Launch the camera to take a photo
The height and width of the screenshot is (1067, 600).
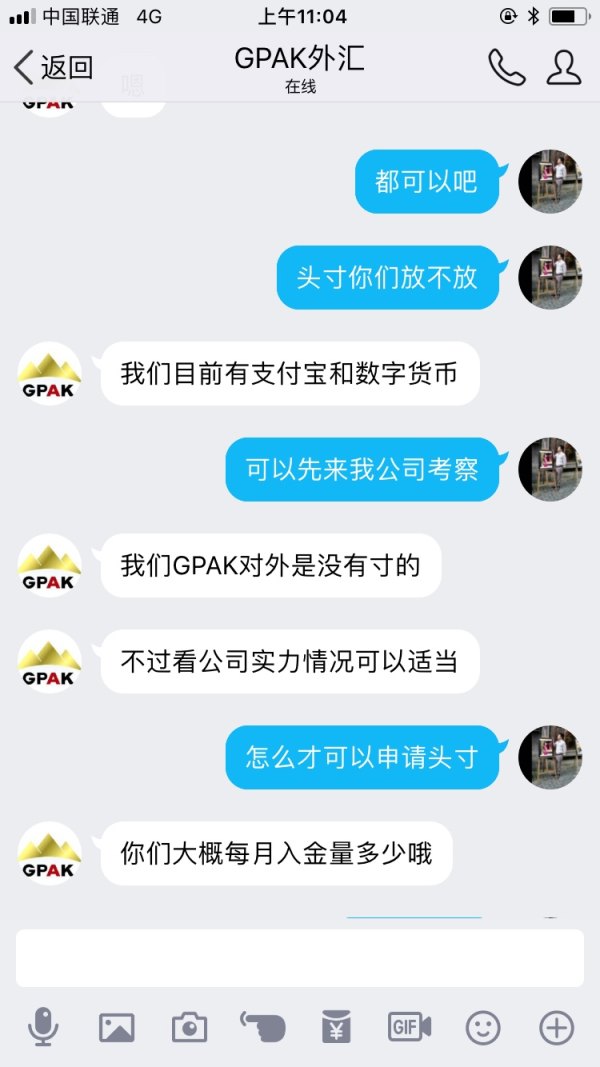tap(189, 1027)
